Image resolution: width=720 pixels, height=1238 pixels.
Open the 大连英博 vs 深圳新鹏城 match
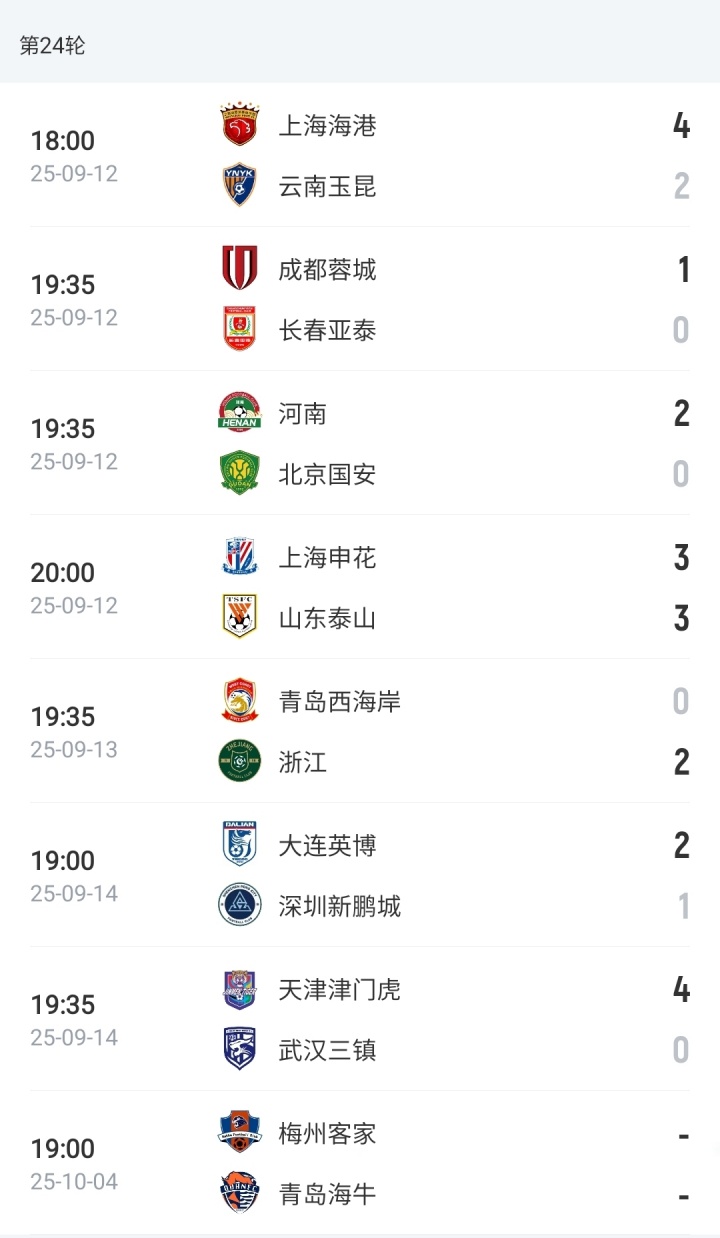(x=360, y=876)
